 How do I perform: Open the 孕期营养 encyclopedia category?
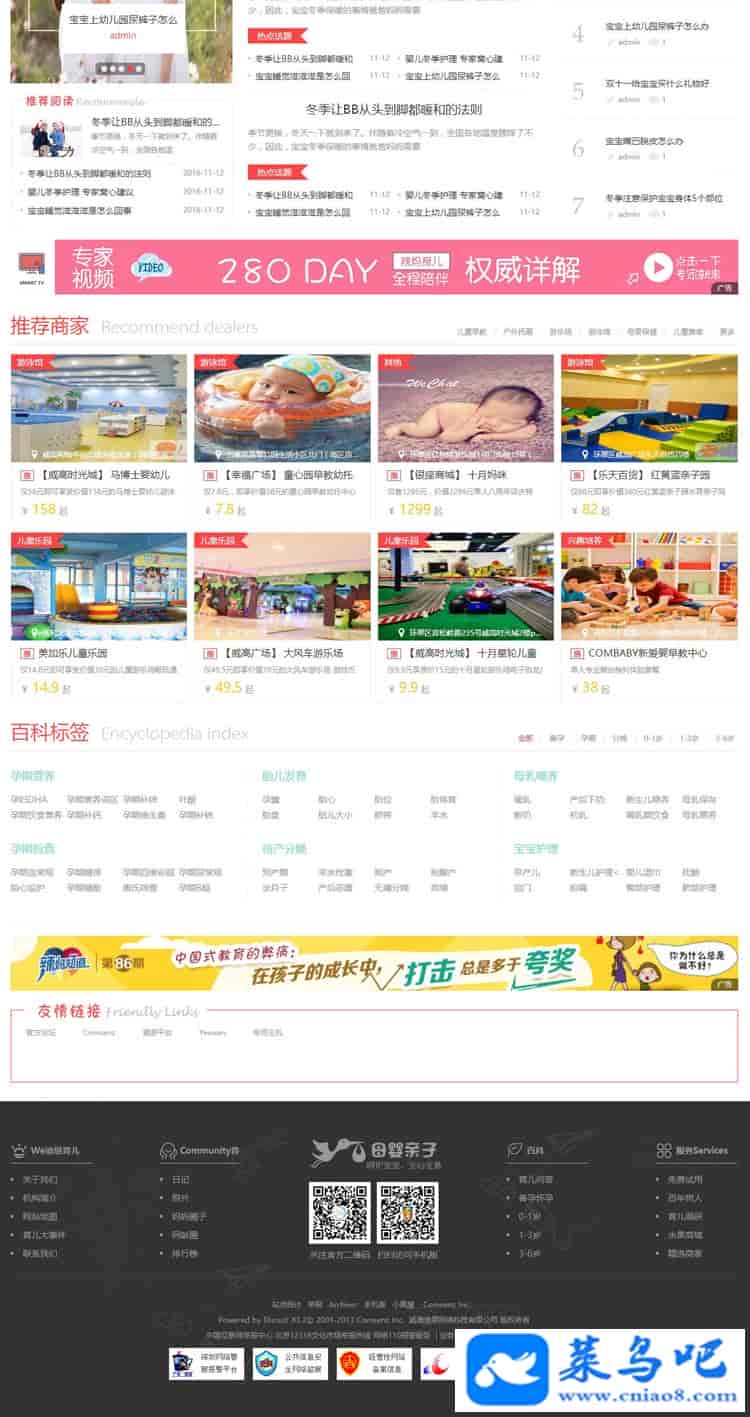pyautogui.click(x=33, y=776)
